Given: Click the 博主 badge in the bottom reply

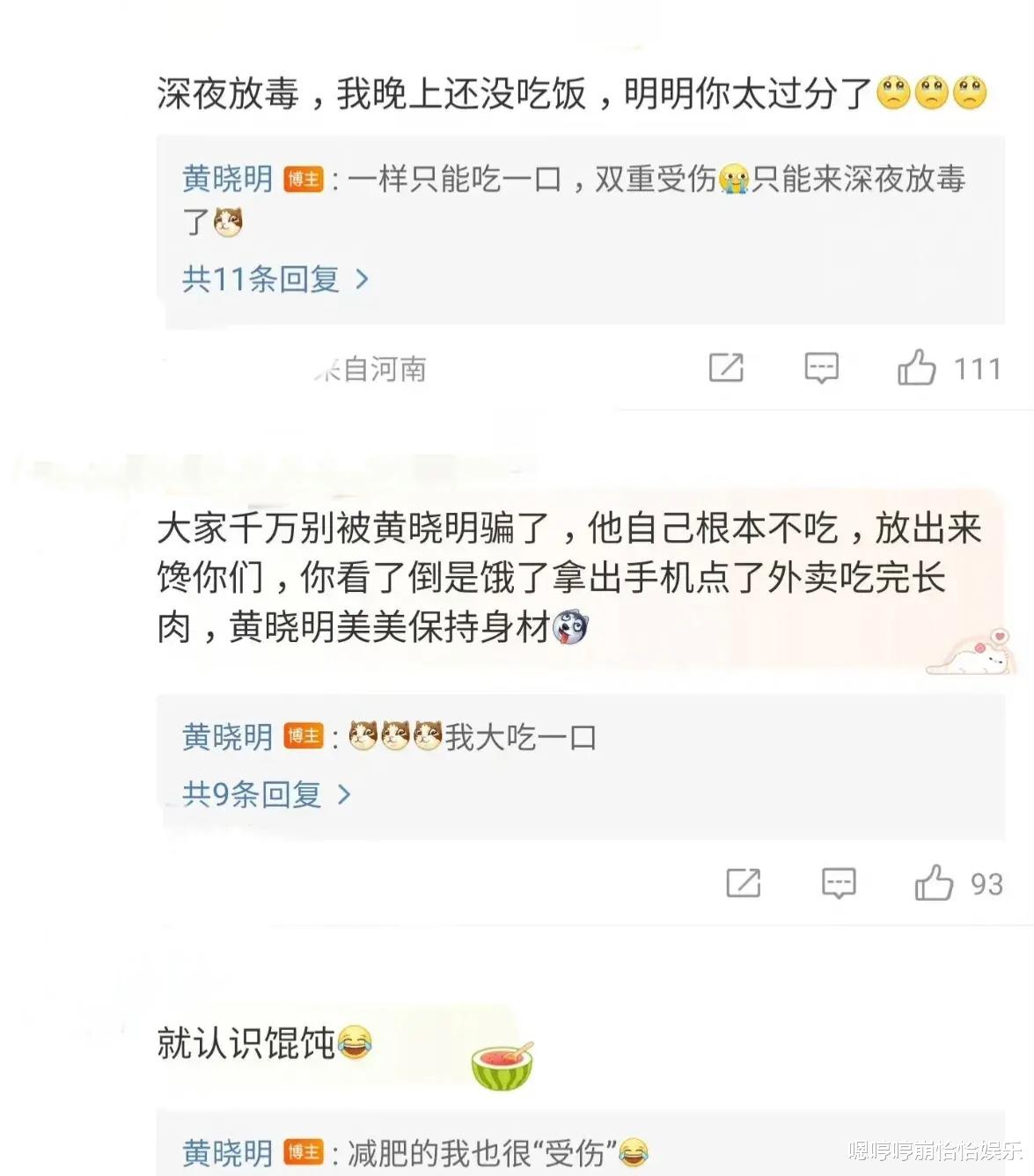Looking at the screenshot, I should tap(304, 1154).
